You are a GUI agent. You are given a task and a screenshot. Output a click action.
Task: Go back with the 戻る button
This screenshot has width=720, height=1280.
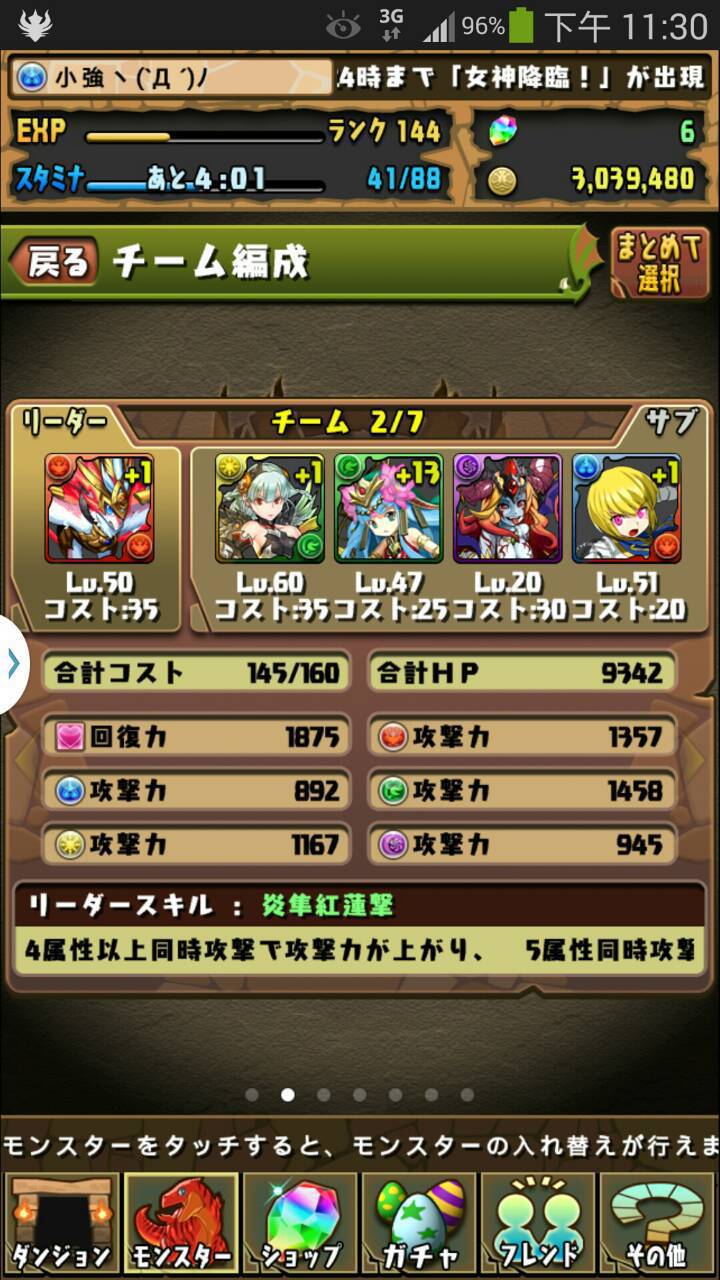coord(54,262)
